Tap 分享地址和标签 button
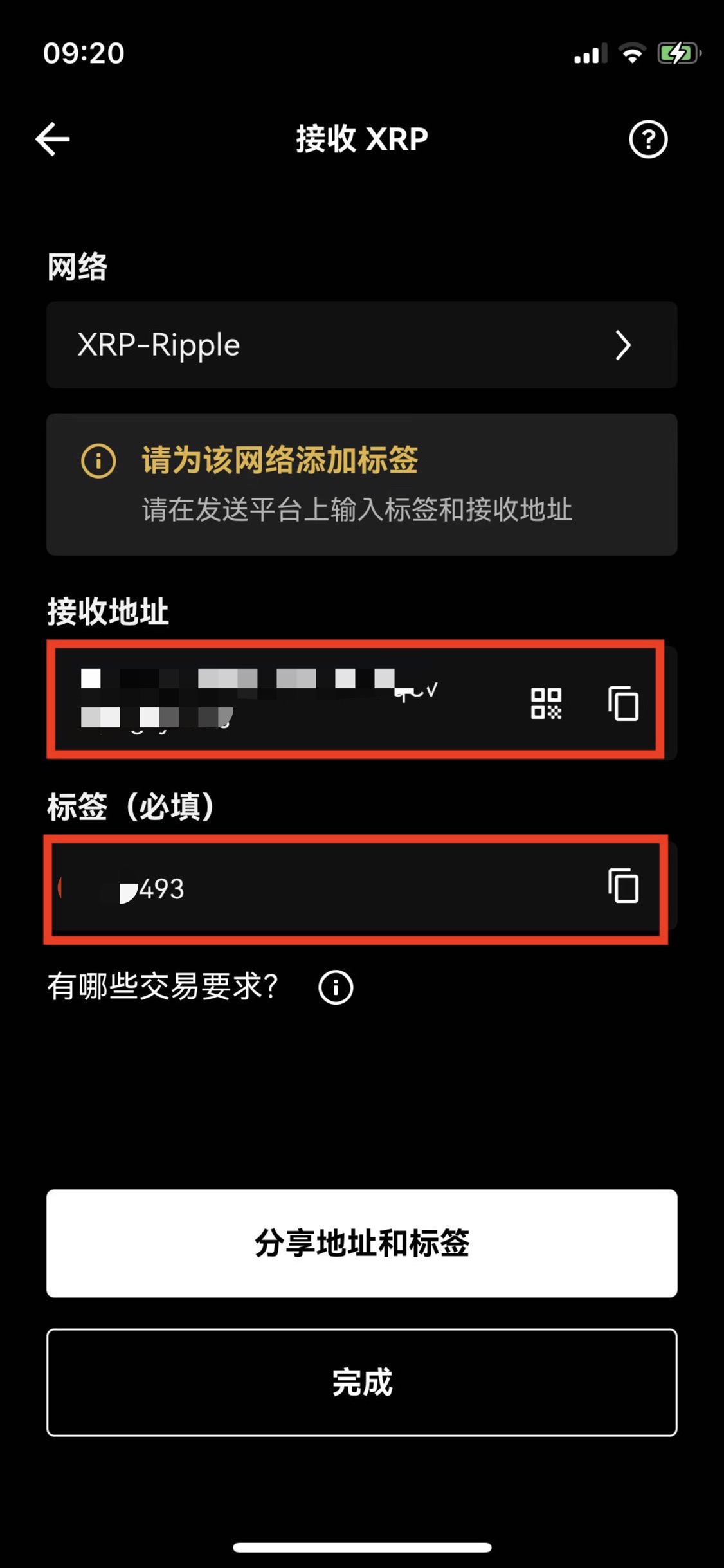 click(361, 1243)
